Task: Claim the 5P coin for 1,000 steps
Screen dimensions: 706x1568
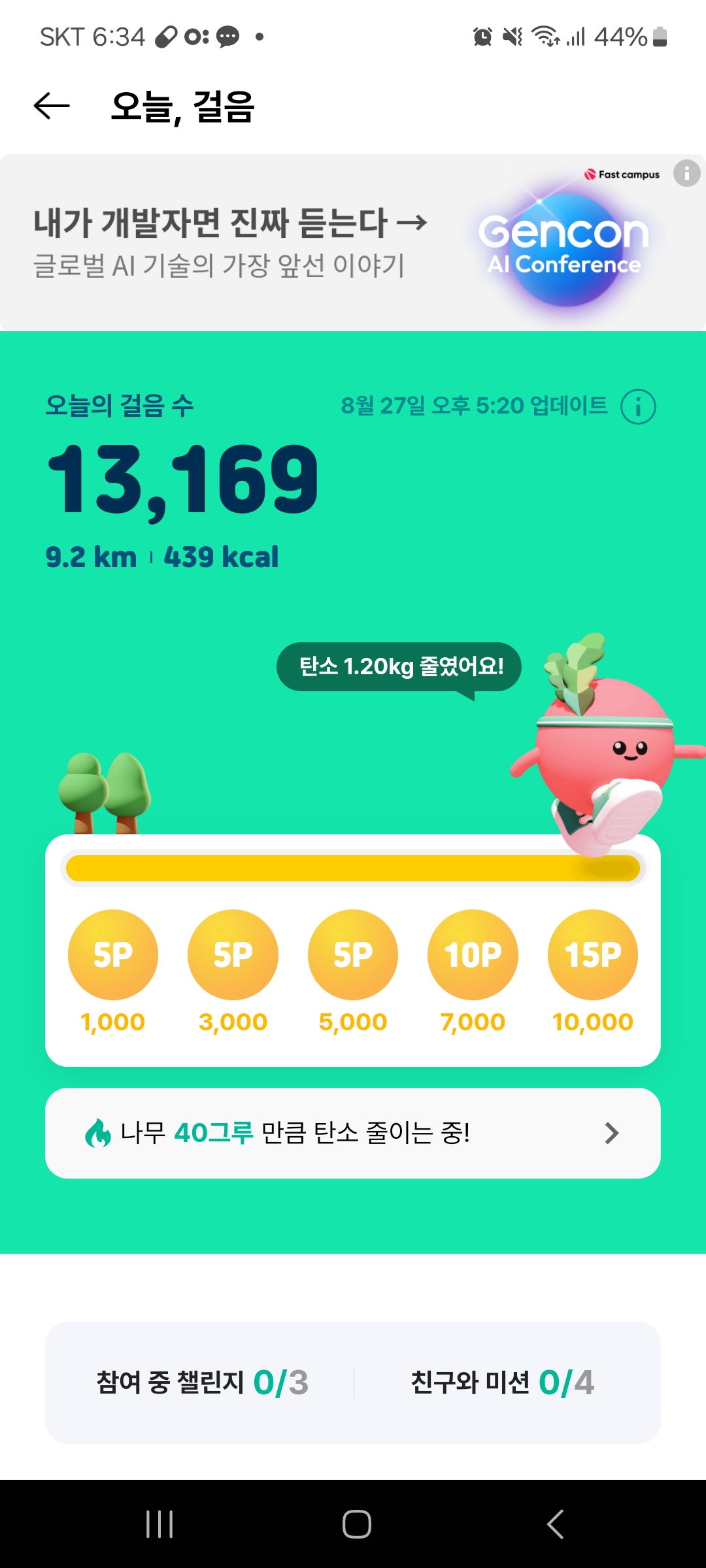Action: point(113,955)
